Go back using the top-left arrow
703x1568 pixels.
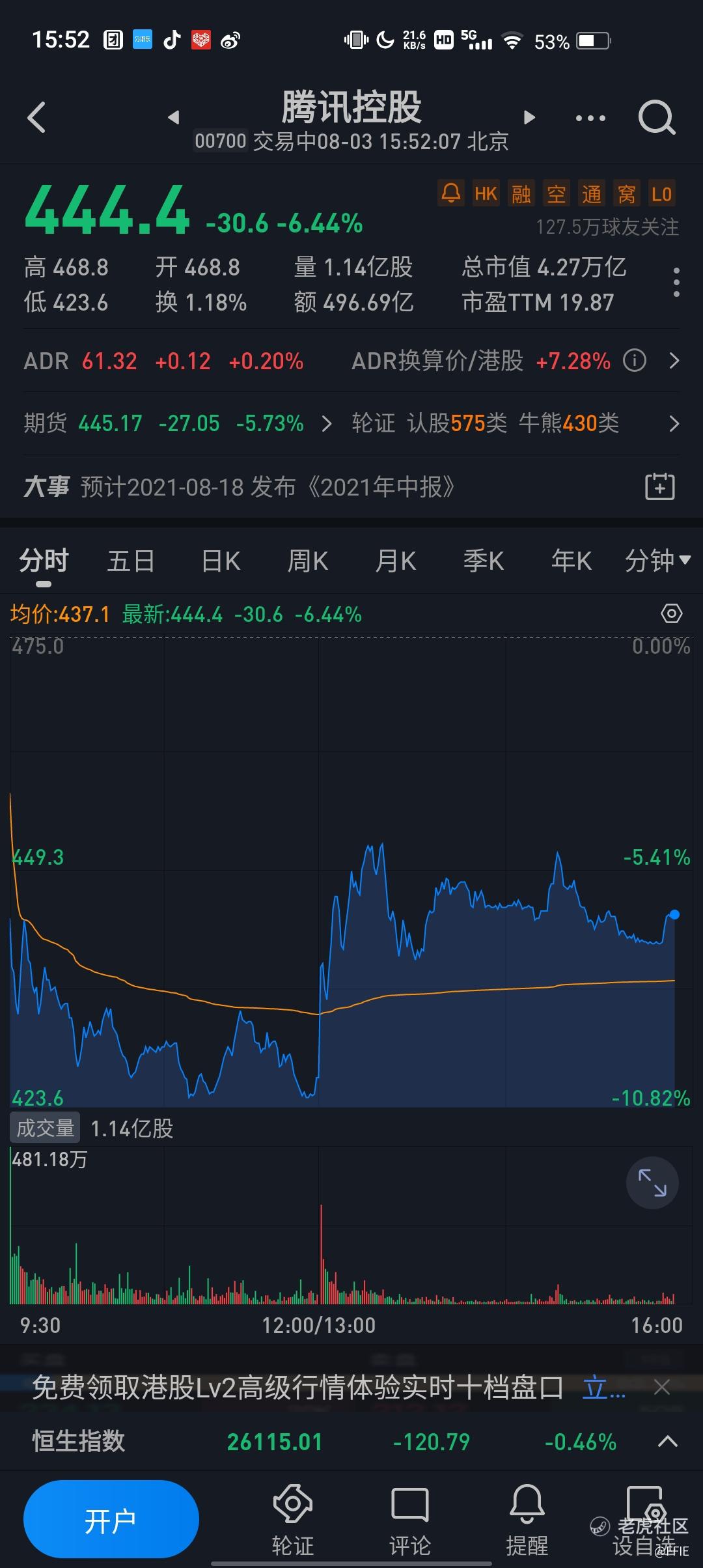point(36,118)
